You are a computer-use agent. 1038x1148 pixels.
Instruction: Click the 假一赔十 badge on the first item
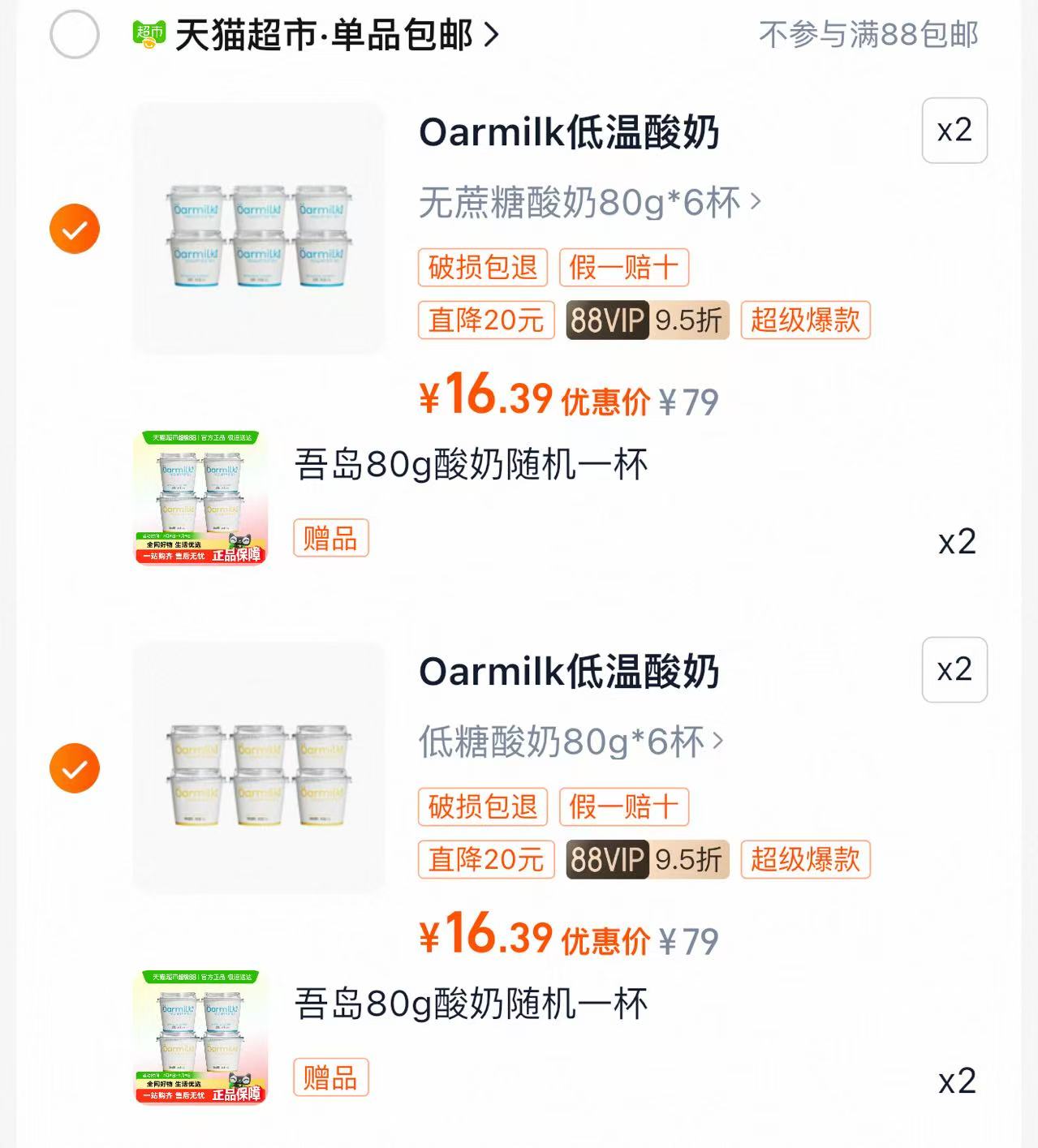click(623, 268)
